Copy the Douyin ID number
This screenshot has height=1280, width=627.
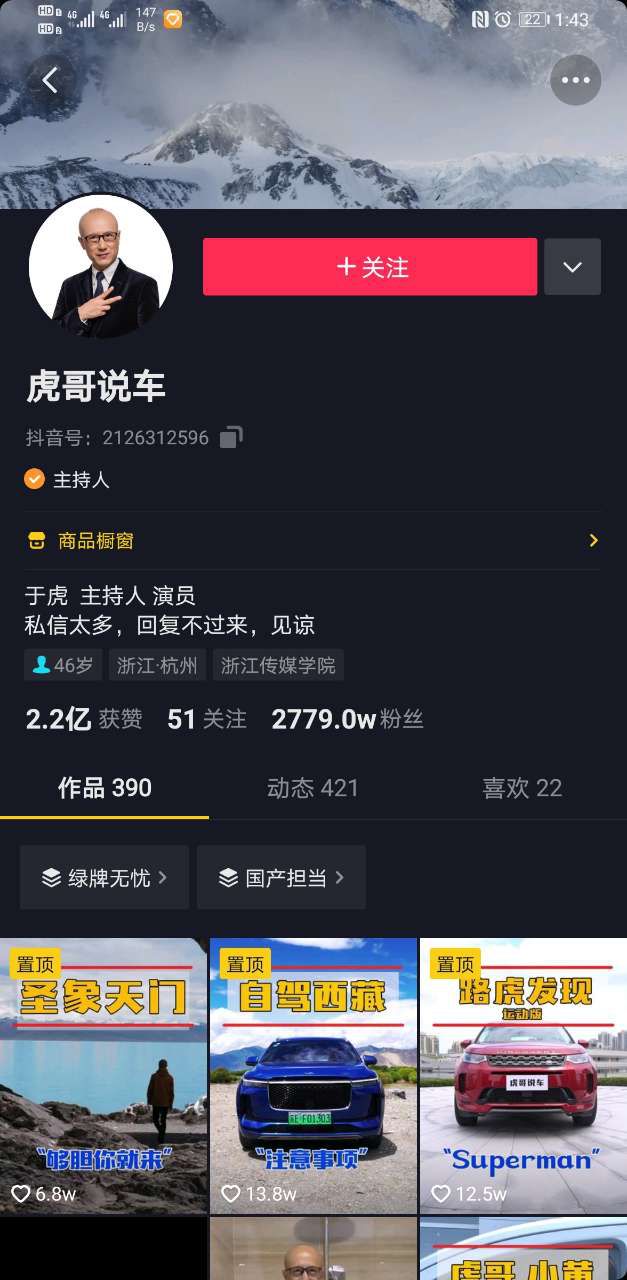[x=231, y=437]
